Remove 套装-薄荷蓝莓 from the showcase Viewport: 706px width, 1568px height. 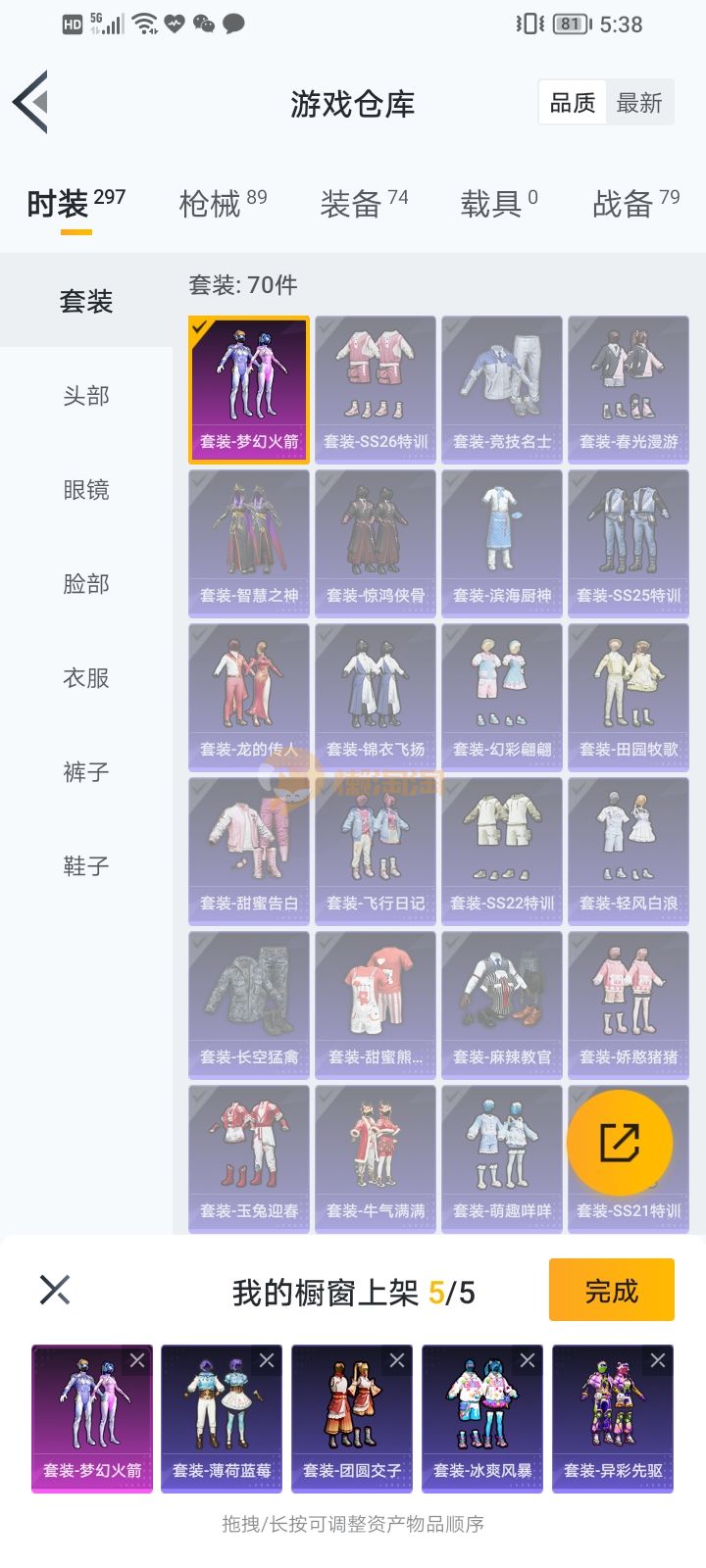tap(267, 1360)
